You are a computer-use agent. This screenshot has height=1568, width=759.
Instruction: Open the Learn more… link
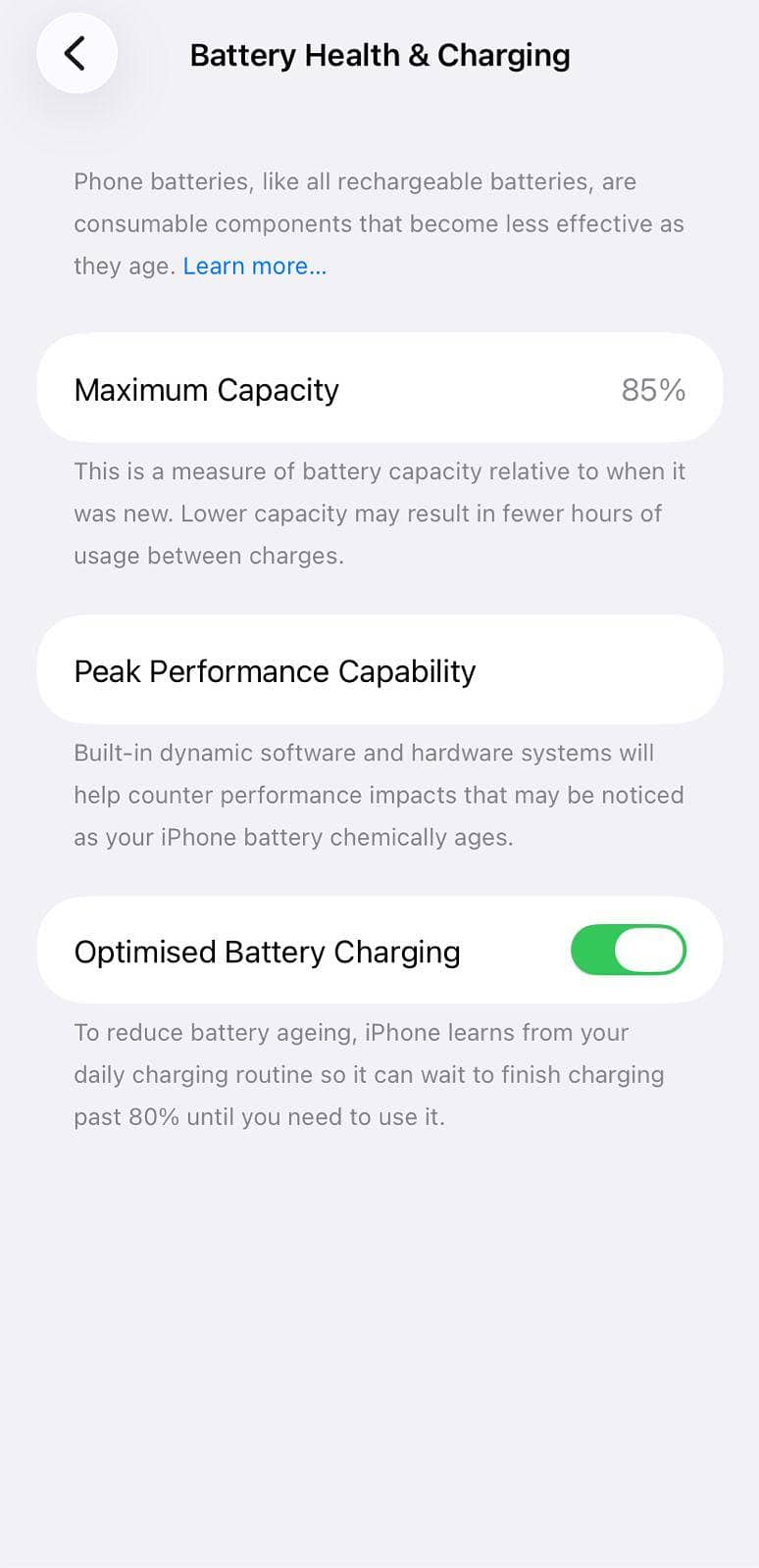click(x=255, y=267)
